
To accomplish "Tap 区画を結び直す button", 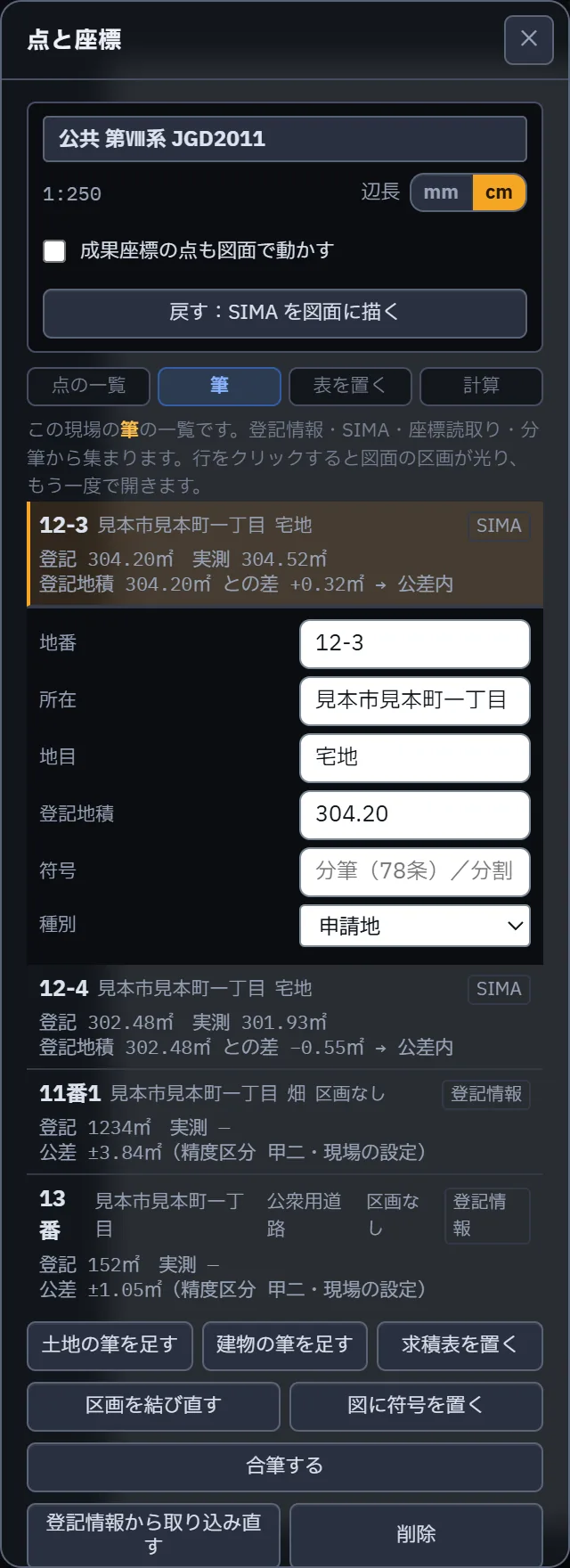I will coord(154,1406).
